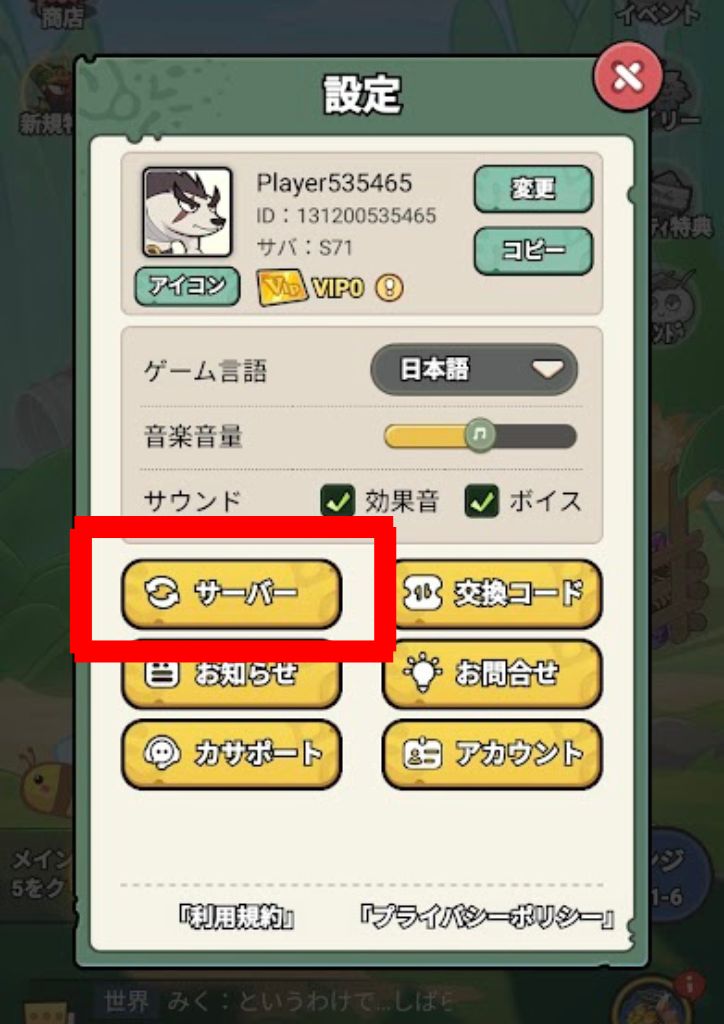Open the お問合せ inquiry button
This screenshot has height=1024, width=724.
492,673
